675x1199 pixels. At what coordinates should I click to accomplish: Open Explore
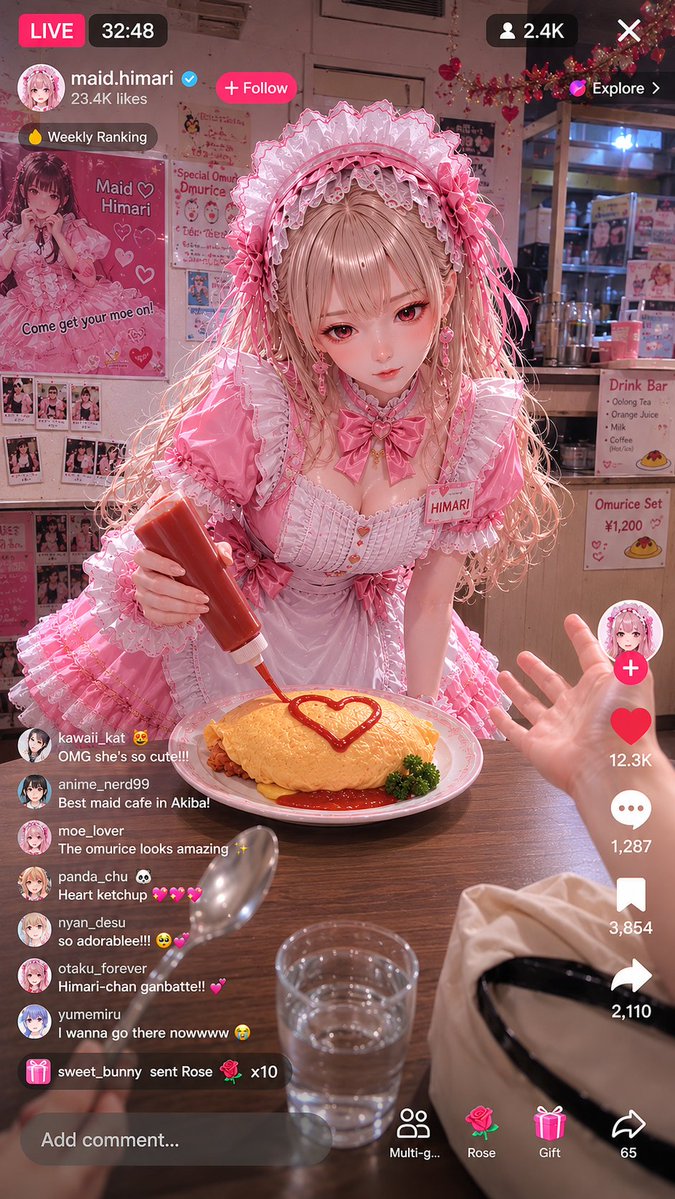[x=615, y=88]
